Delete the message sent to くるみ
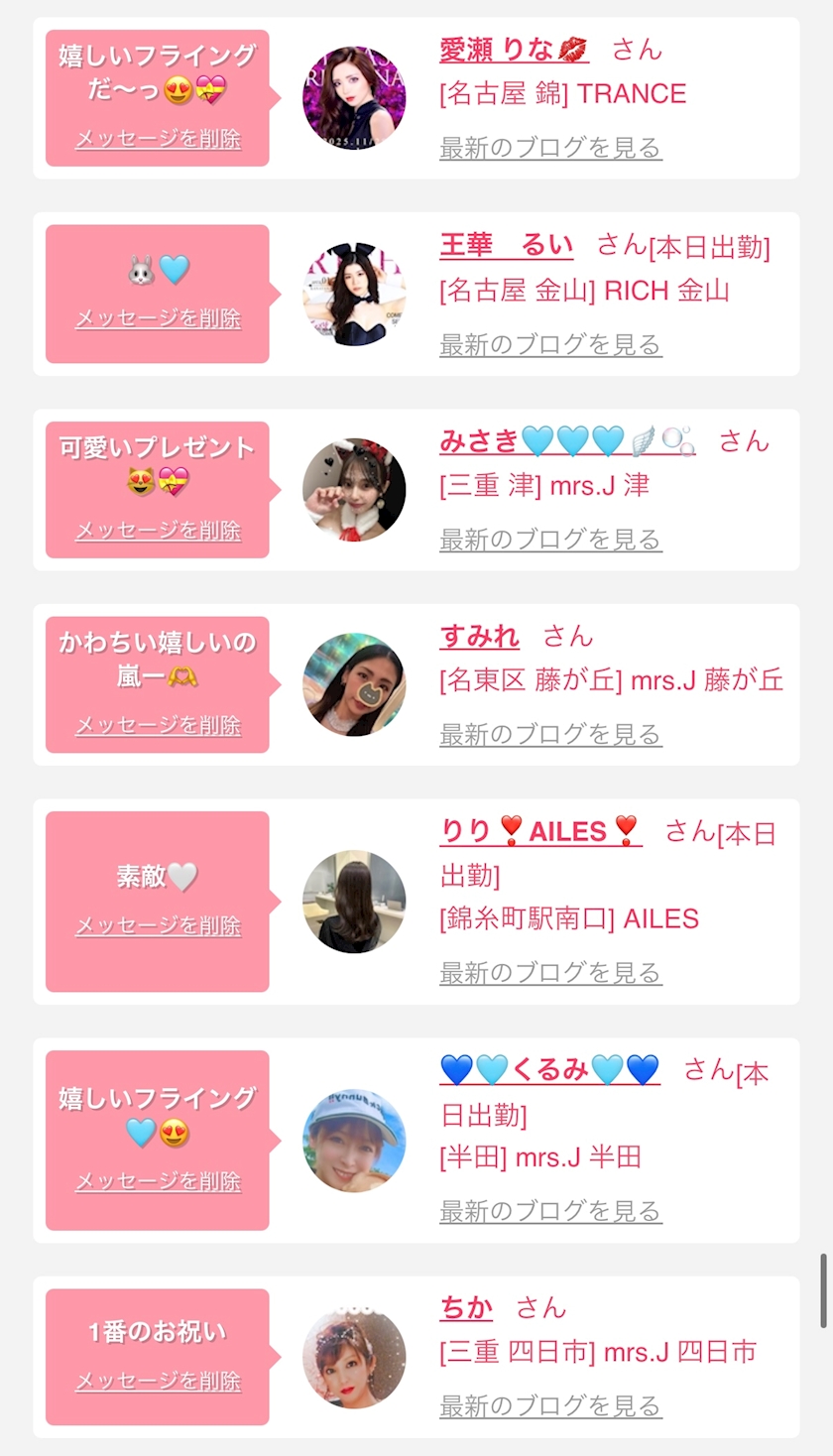833x1456 pixels. tap(158, 1181)
